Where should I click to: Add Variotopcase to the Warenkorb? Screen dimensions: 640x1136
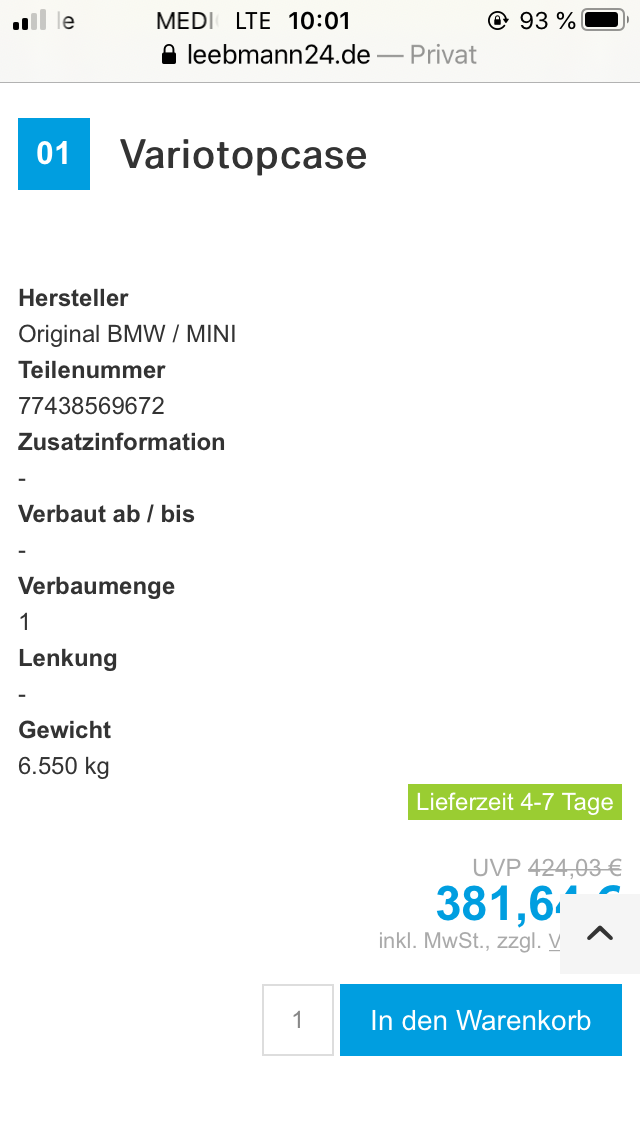point(480,1020)
